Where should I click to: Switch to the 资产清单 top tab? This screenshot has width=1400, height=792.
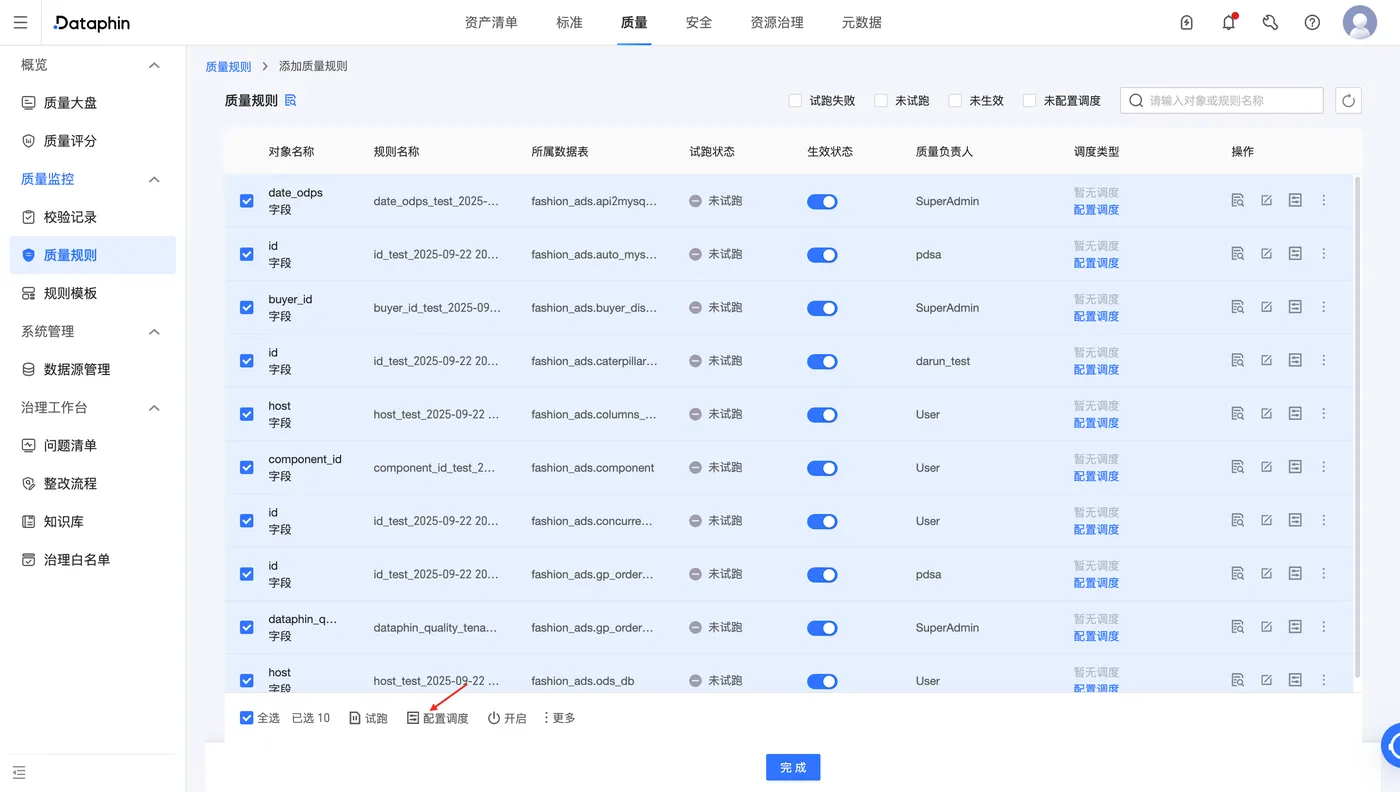[x=491, y=22]
